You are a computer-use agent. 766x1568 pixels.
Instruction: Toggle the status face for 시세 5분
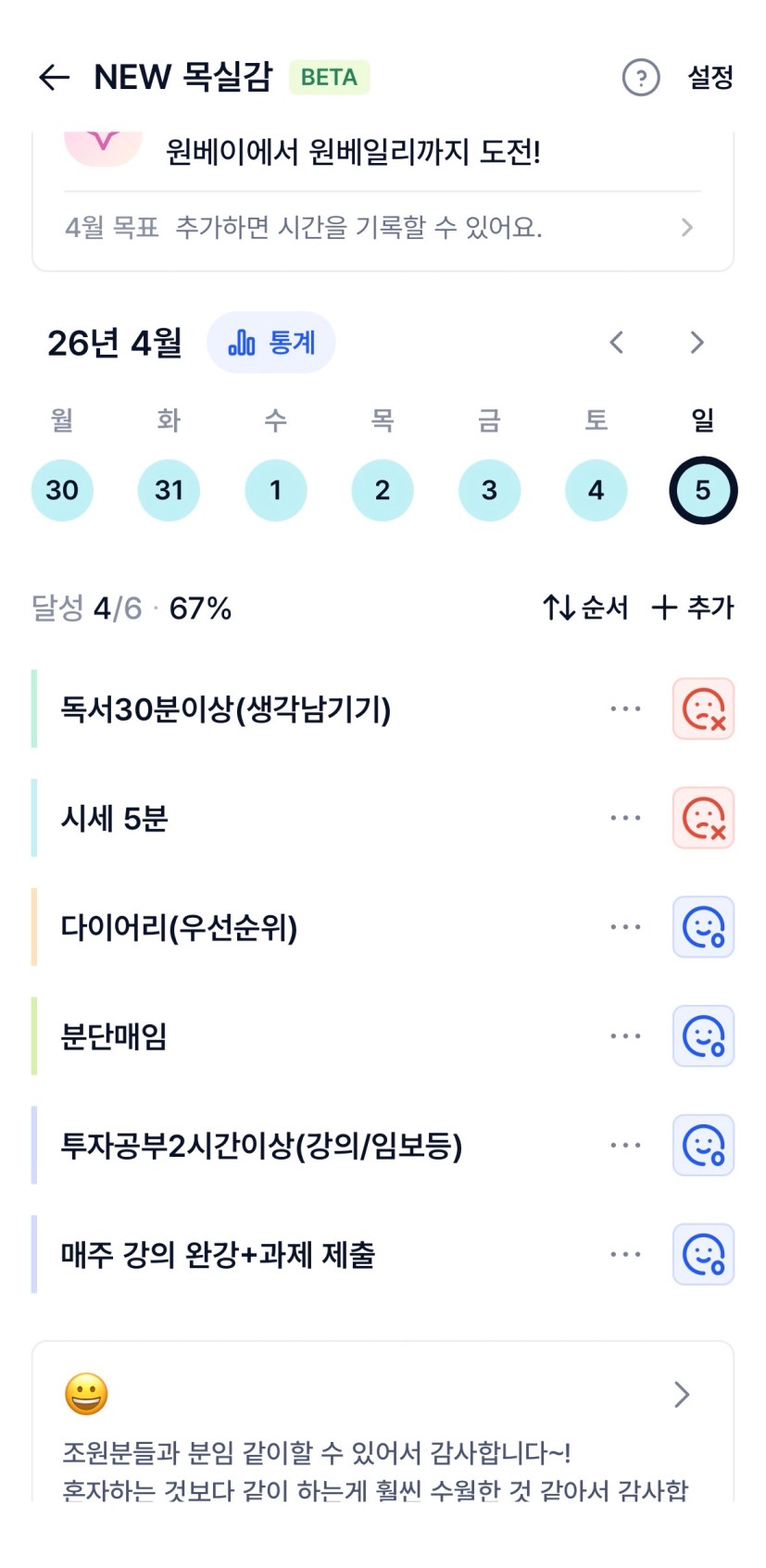703,819
